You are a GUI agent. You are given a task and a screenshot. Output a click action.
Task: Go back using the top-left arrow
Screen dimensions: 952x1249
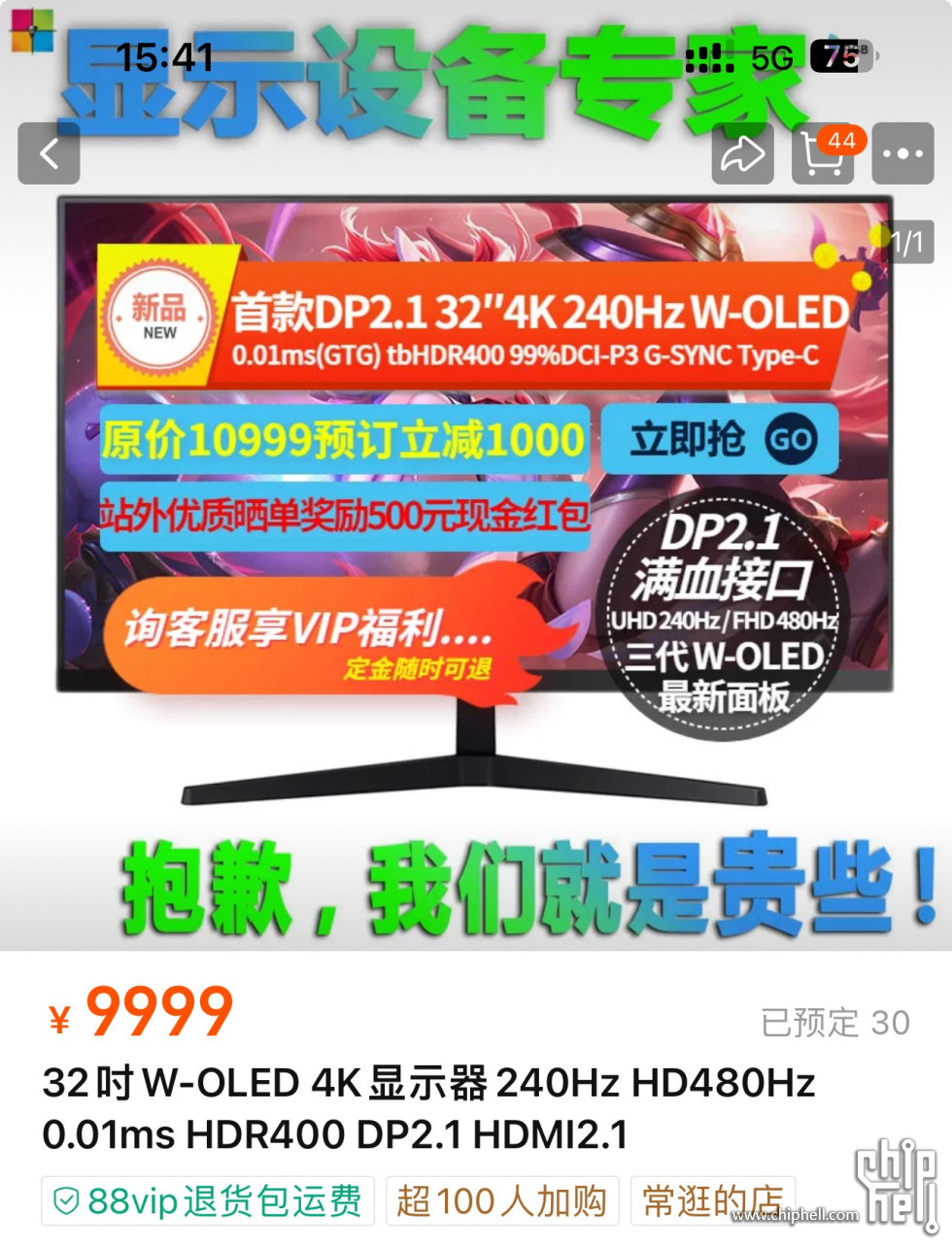49,153
